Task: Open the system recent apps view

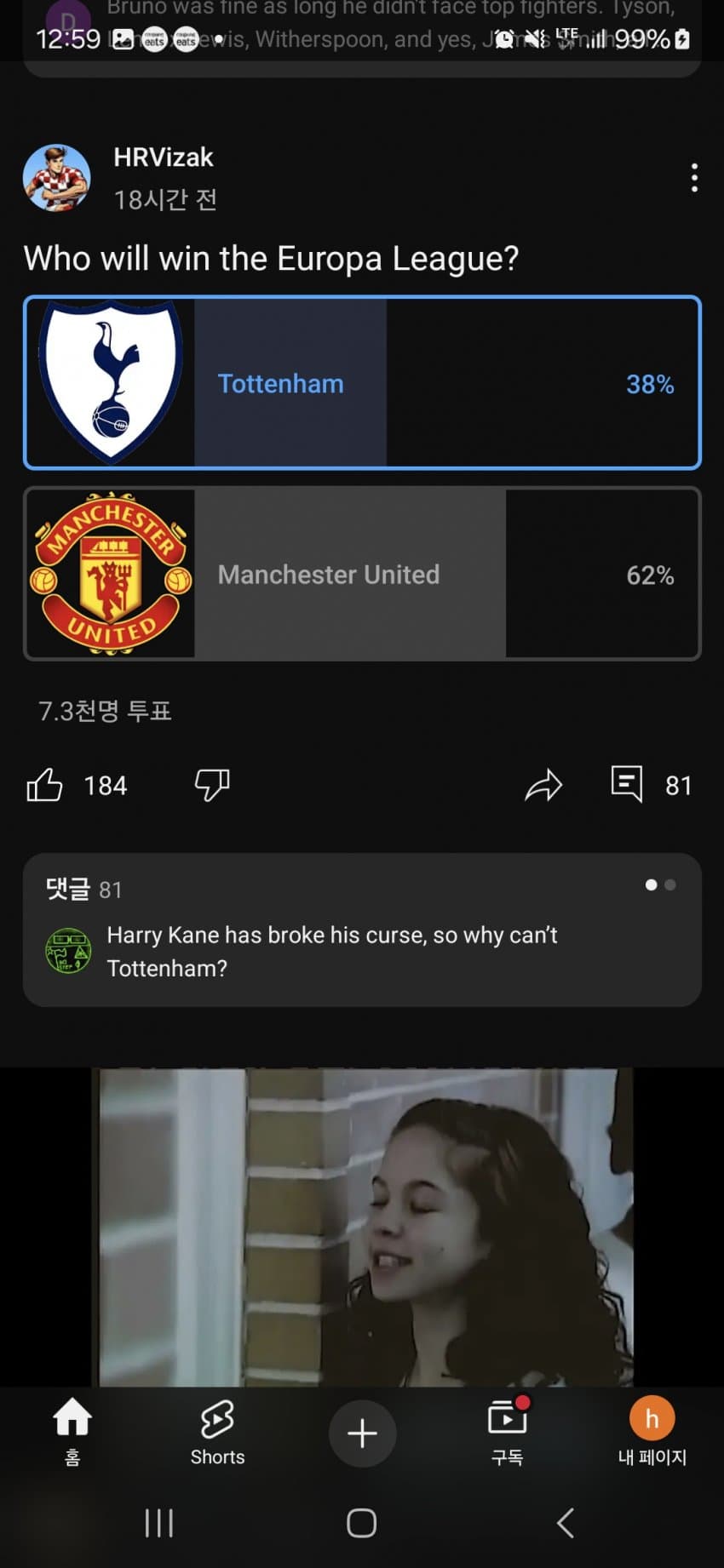Action: [158, 1523]
